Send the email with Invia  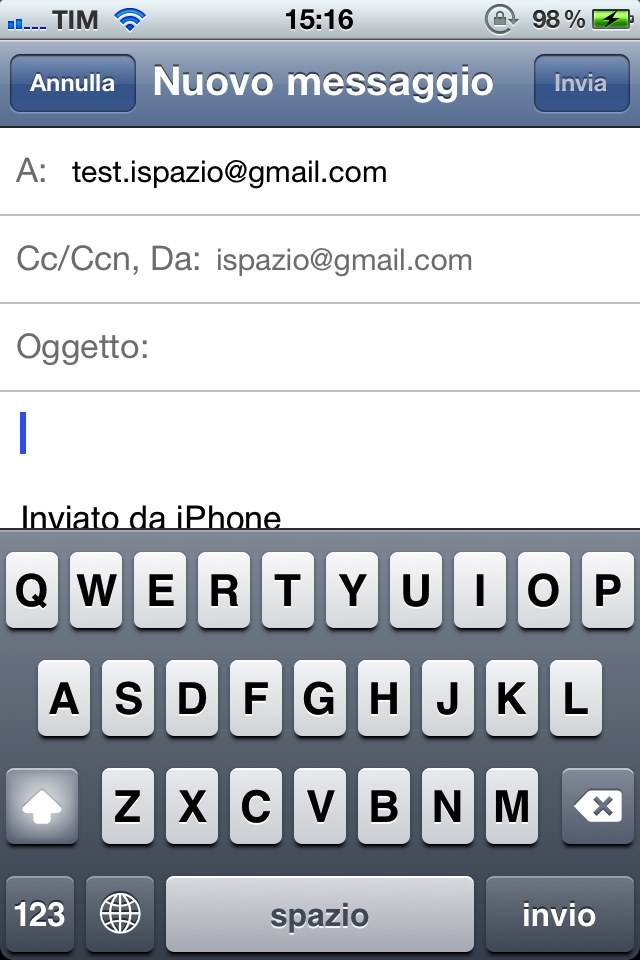click(x=580, y=83)
